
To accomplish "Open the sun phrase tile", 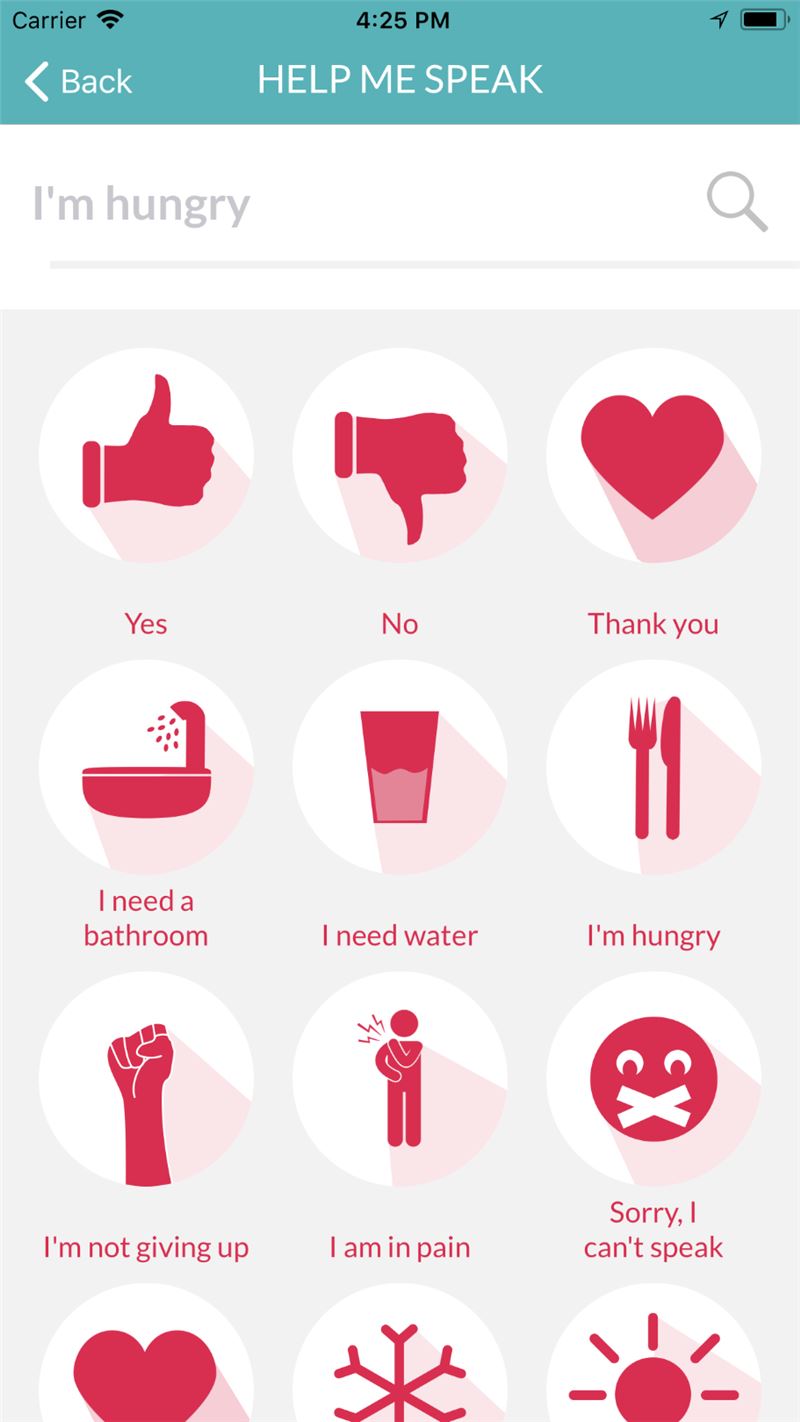I will (654, 1353).
